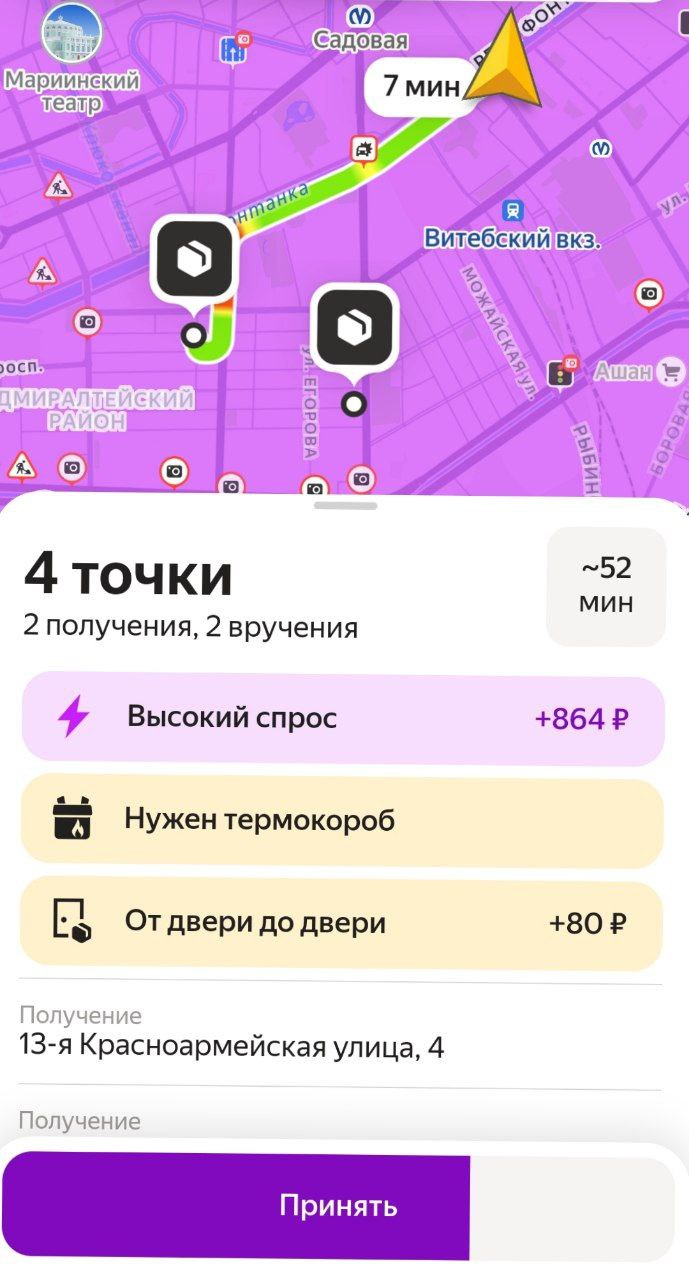
Task: Open the От двери до двери option
Action: tap(343, 923)
